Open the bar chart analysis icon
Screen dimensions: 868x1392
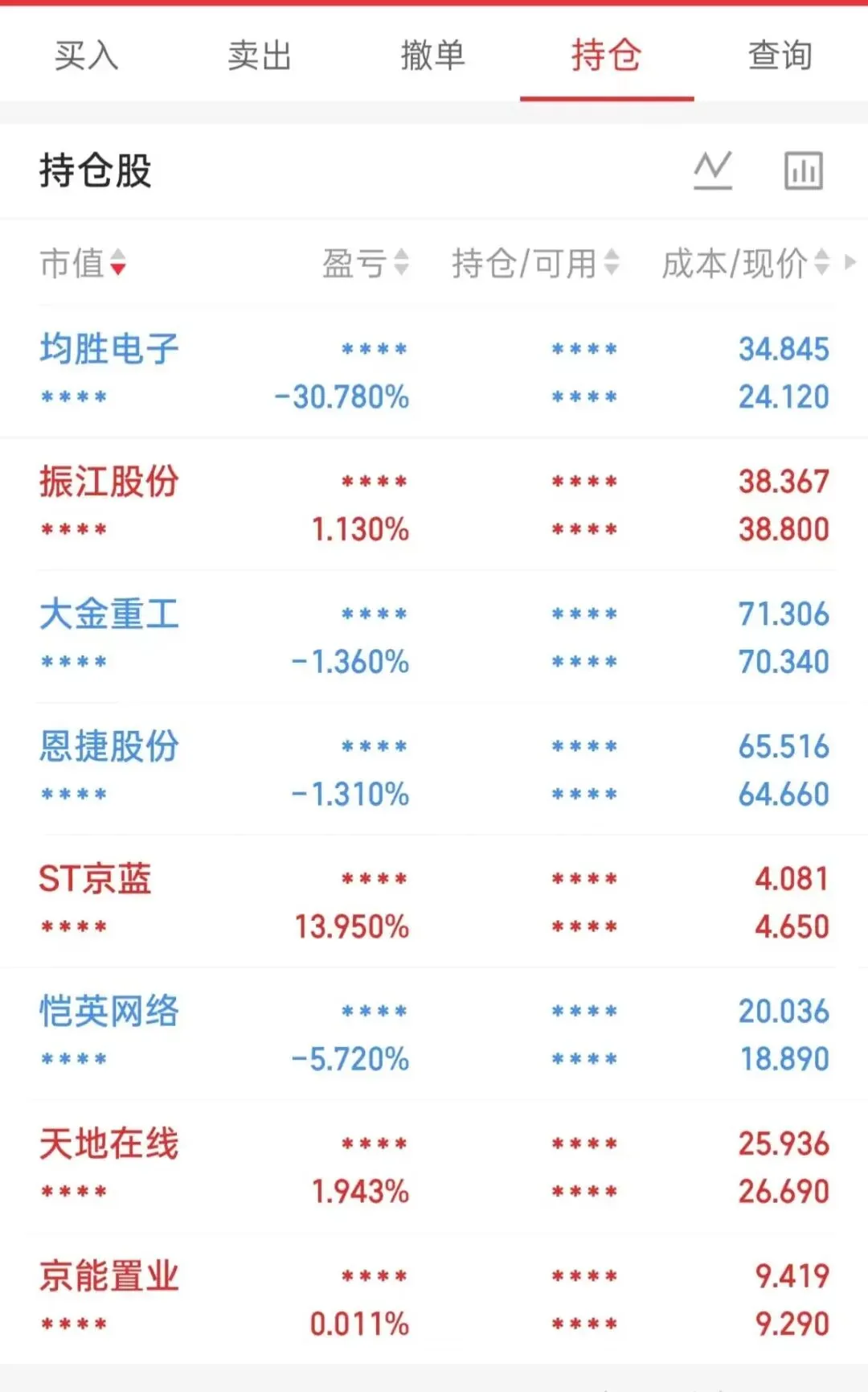pos(804,170)
